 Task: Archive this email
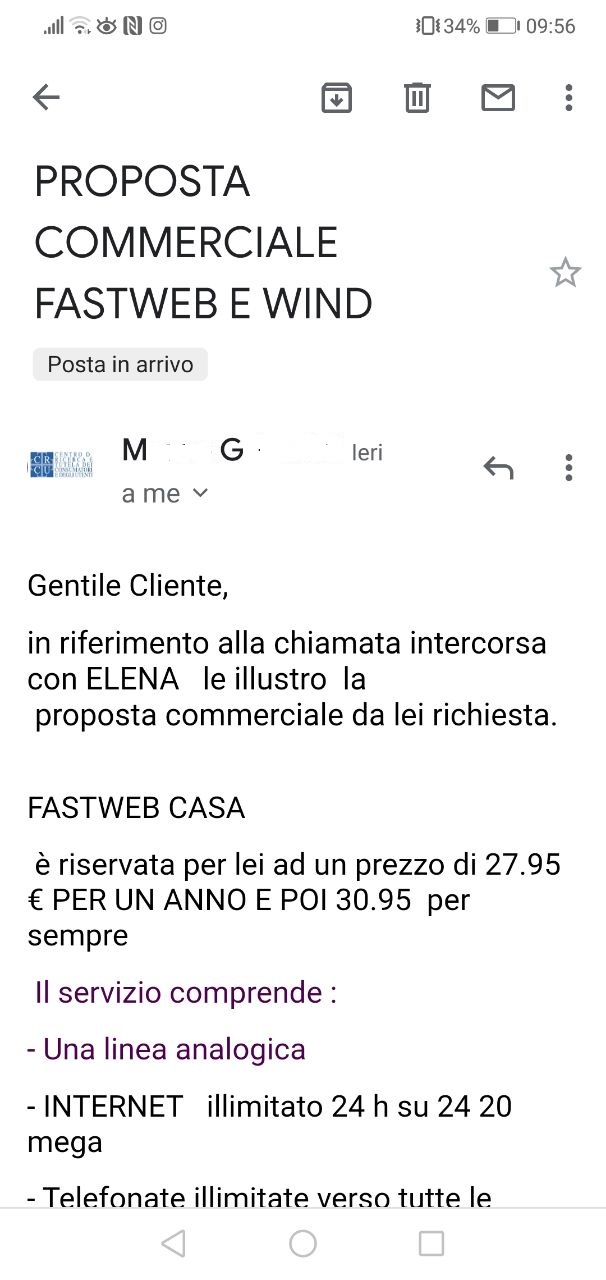pyautogui.click(x=336, y=97)
